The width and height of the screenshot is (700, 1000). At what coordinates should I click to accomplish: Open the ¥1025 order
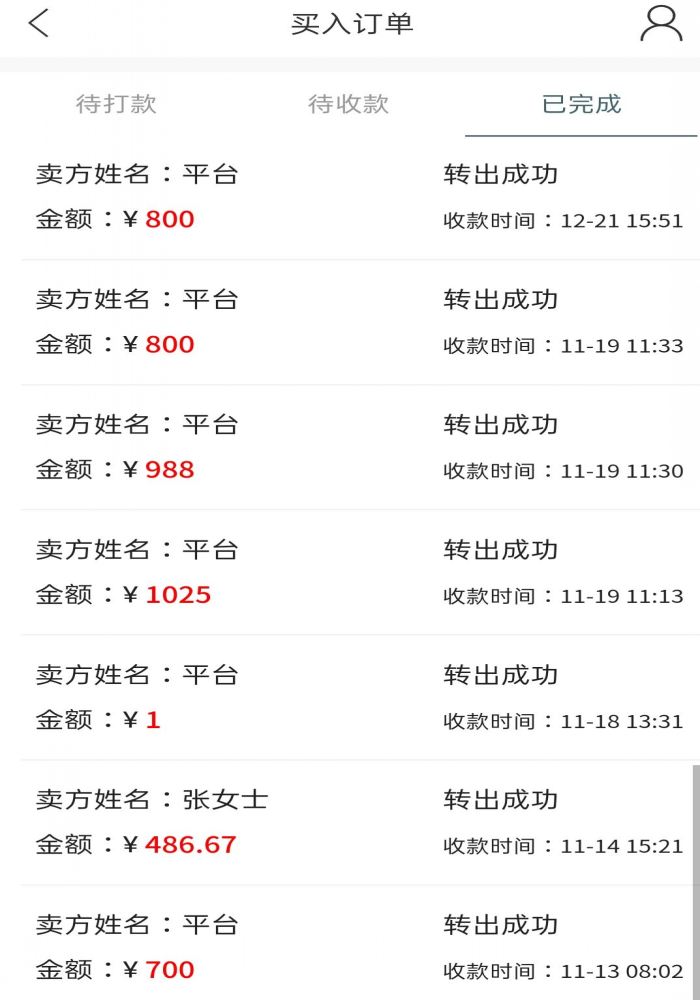point(350,571)
